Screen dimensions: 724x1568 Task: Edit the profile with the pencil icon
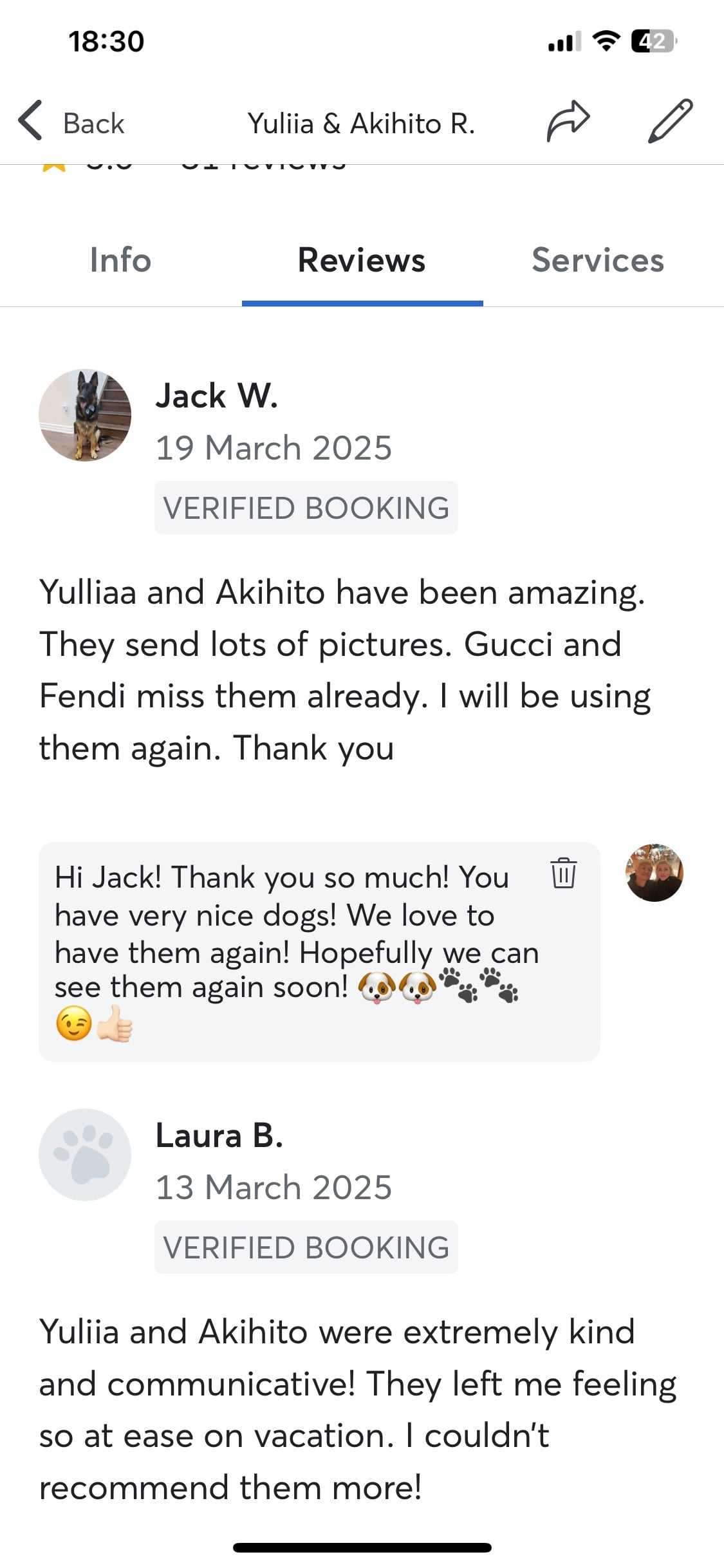670,121
